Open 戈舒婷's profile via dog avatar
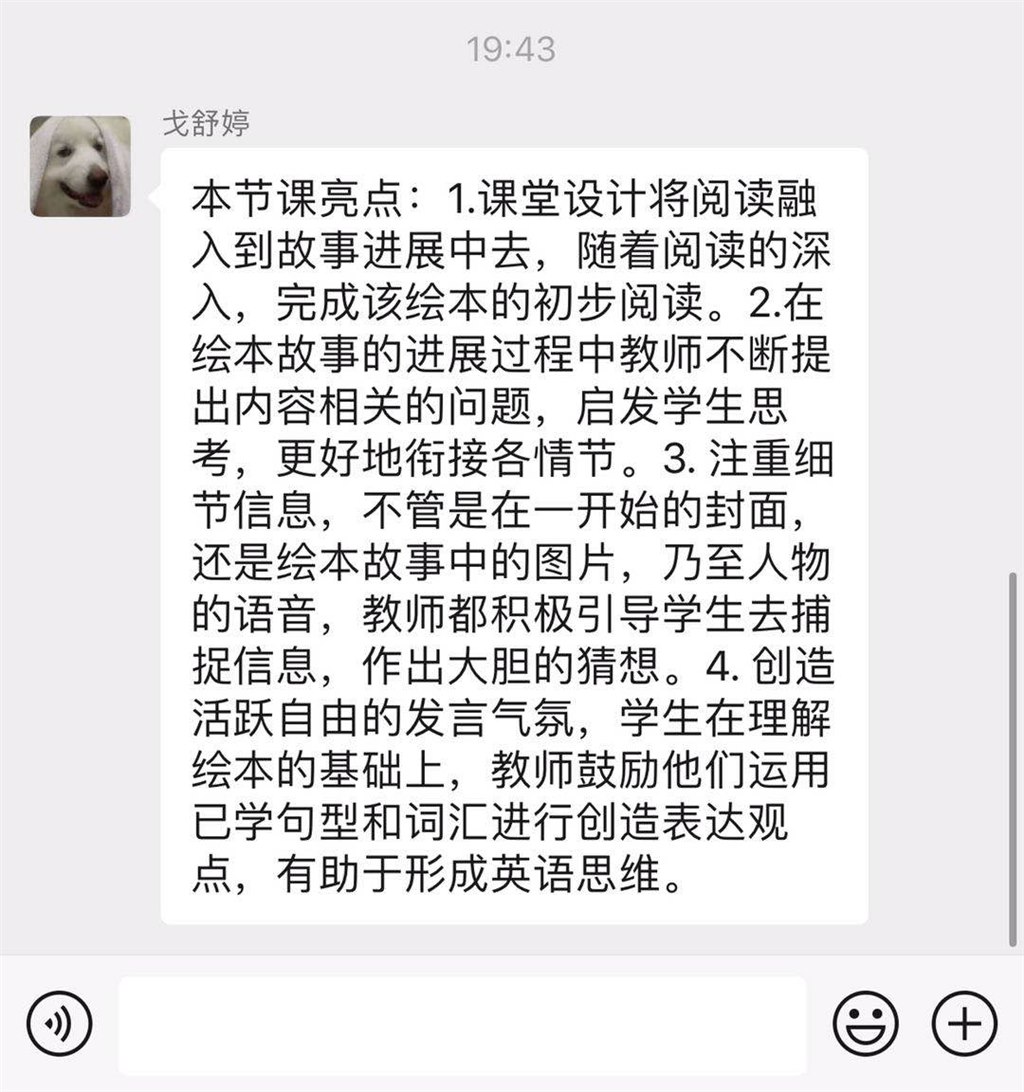Viewport: 1024px width, 1092px height. [80, 167]
